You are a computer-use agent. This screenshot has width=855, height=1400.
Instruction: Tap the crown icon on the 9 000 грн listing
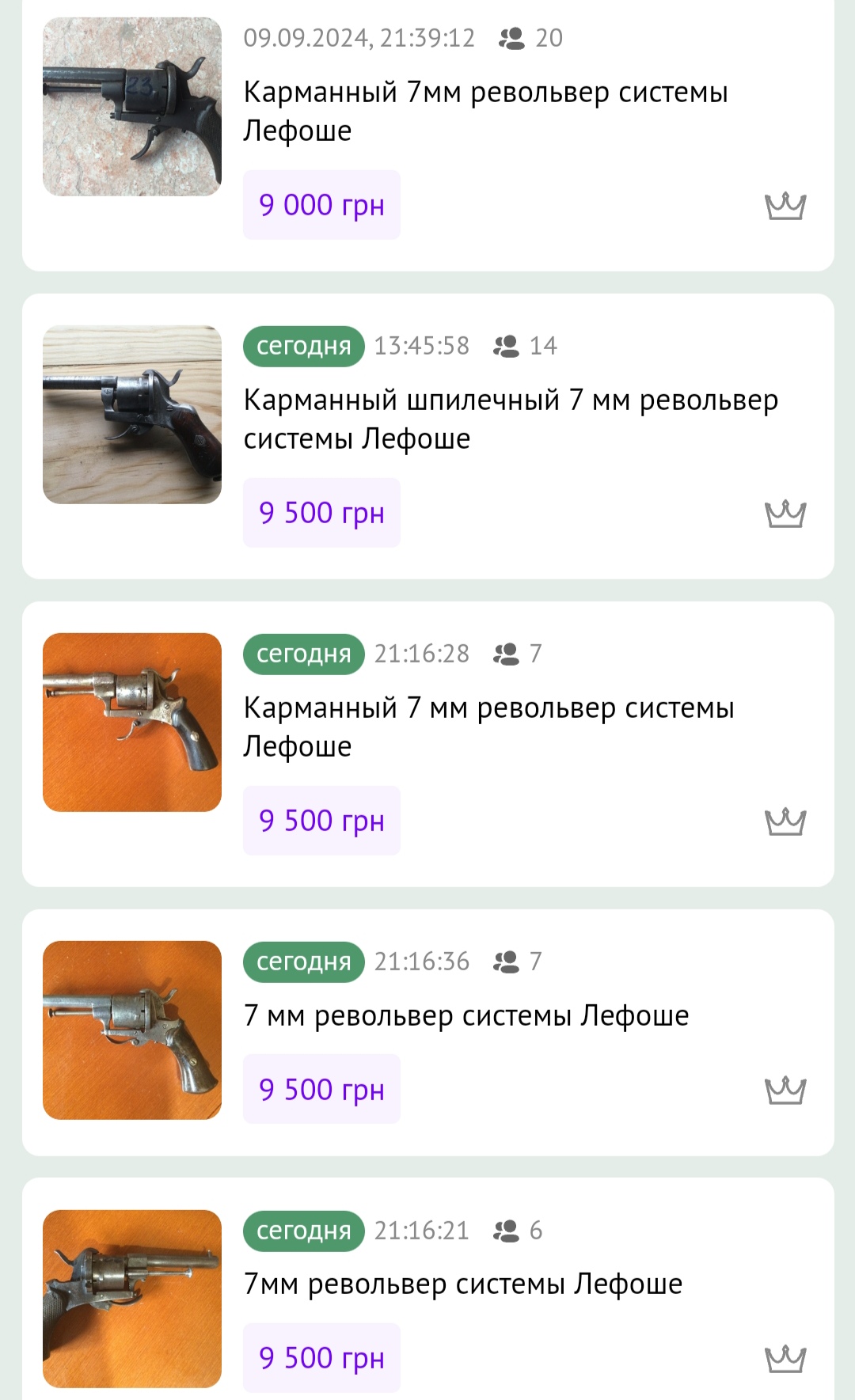(785, 206)
